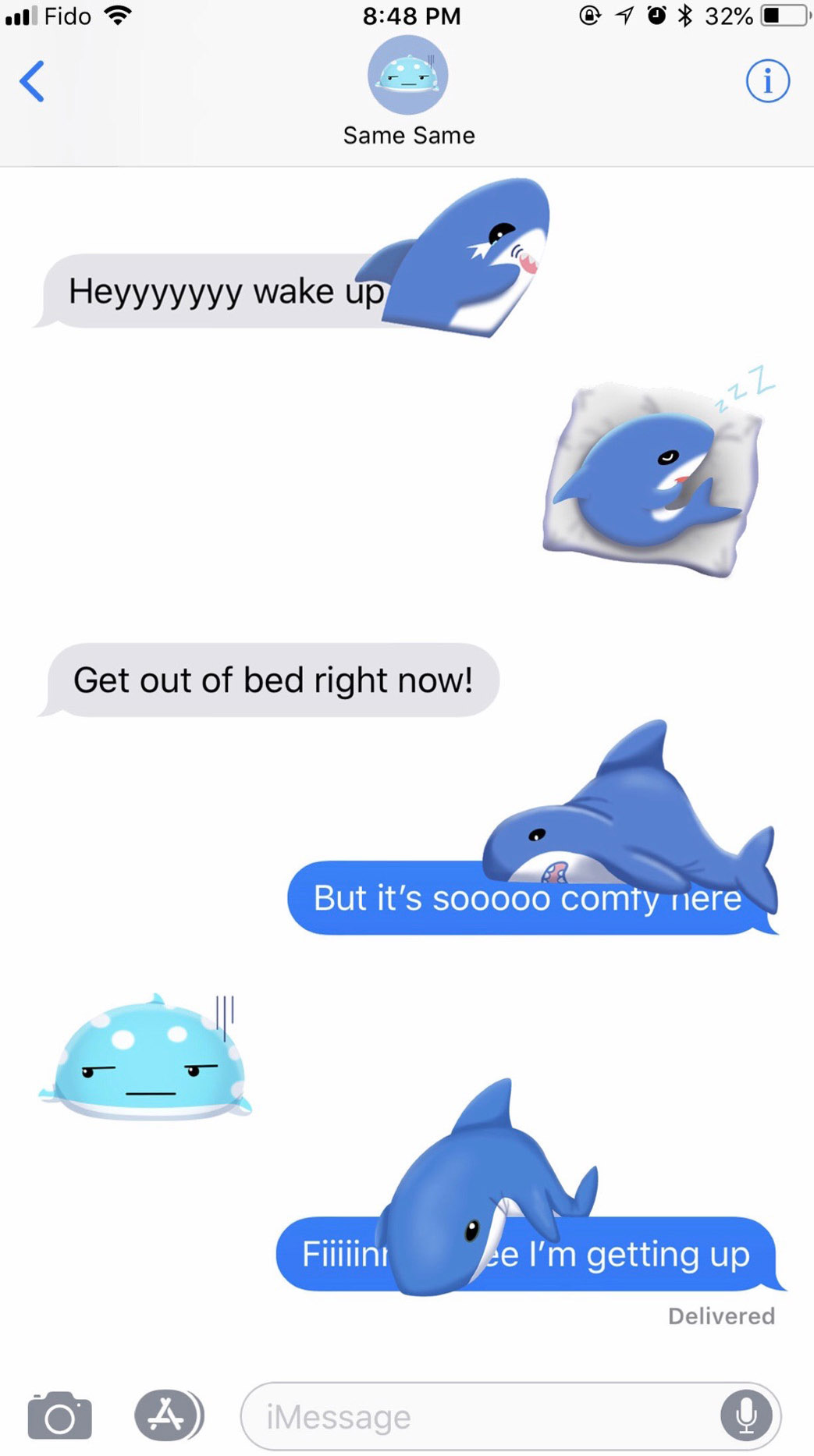
Task: Open the camera to attach a photo
Action: (x=59, y=1415)
